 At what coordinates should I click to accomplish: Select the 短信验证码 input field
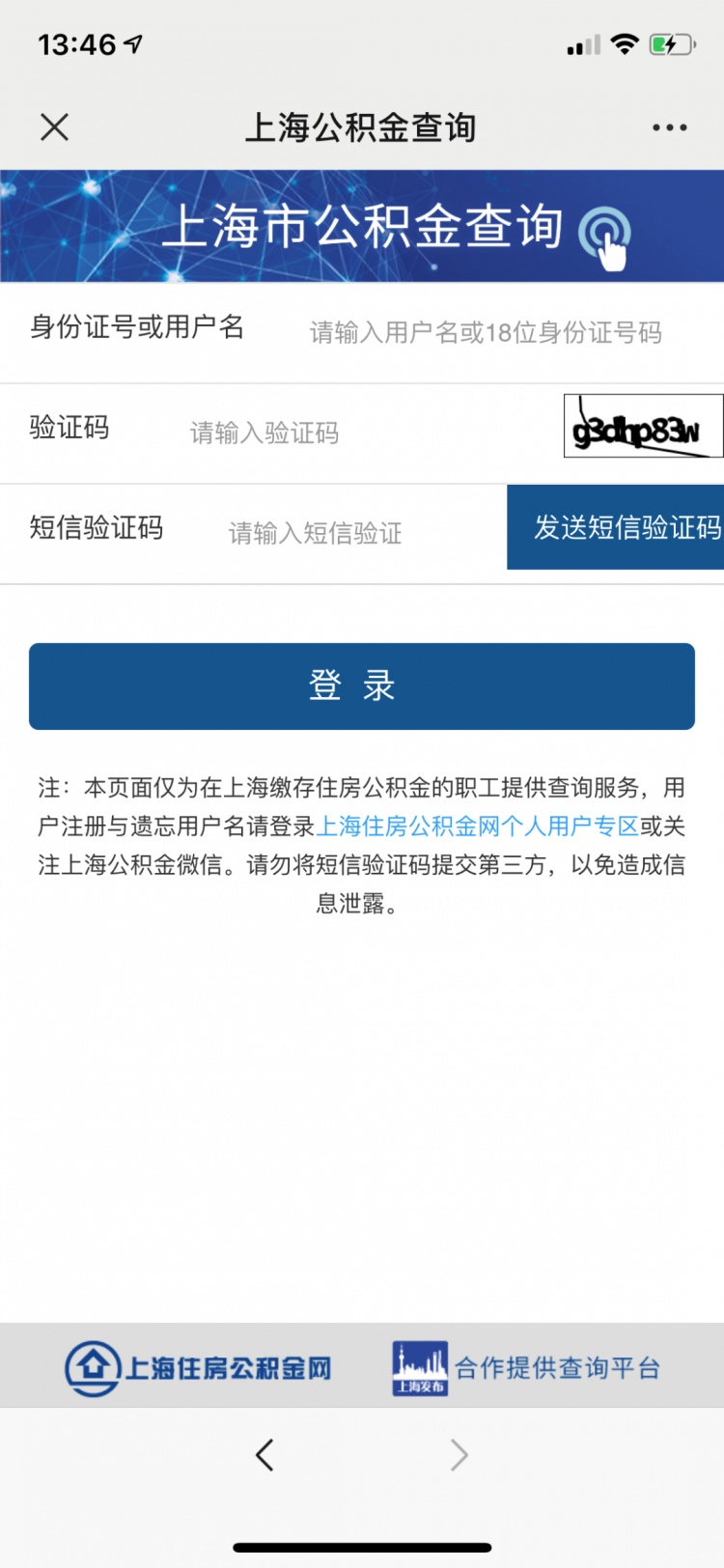[357, 533]
